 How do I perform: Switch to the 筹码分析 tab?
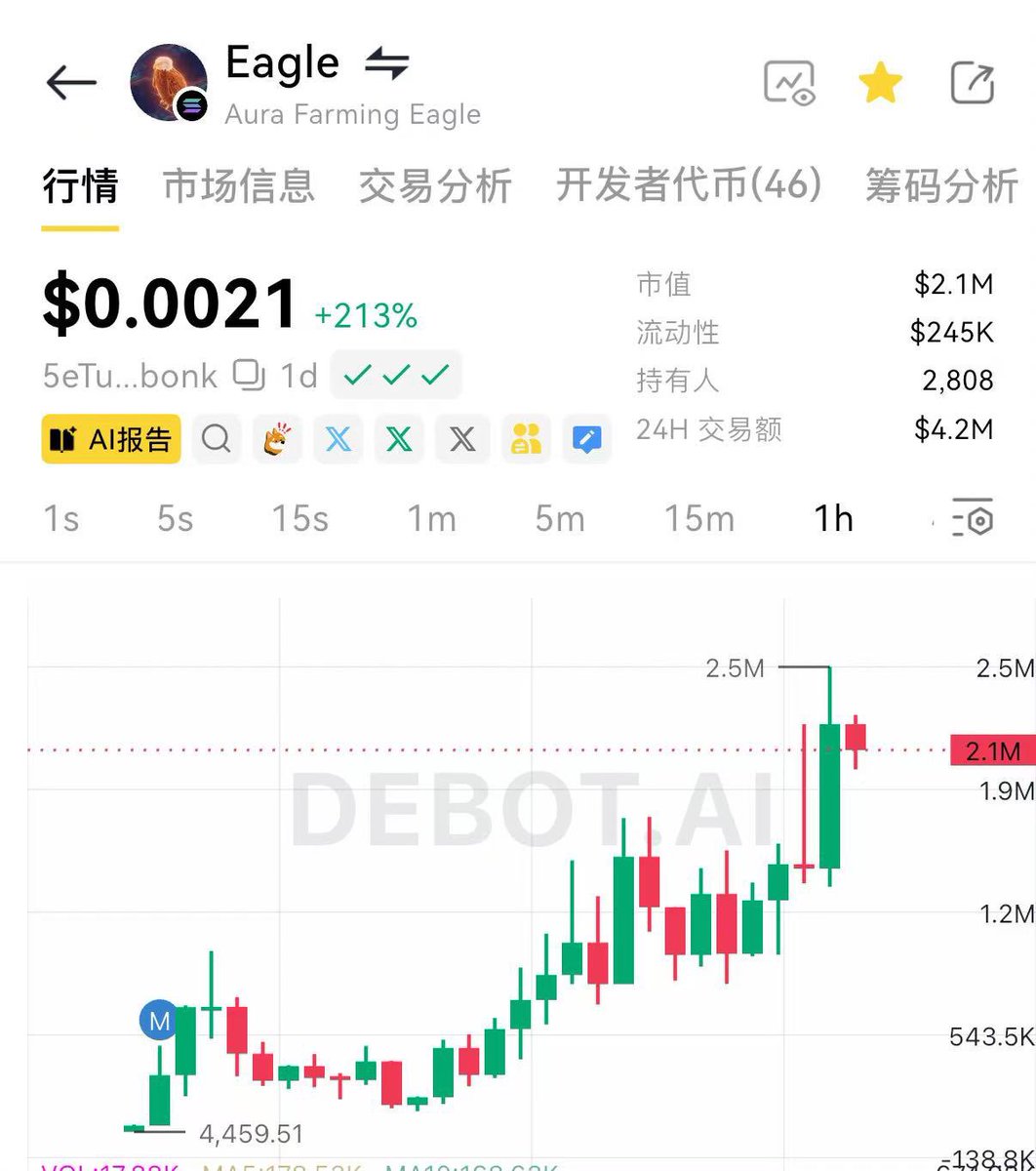tap(940, 185)
